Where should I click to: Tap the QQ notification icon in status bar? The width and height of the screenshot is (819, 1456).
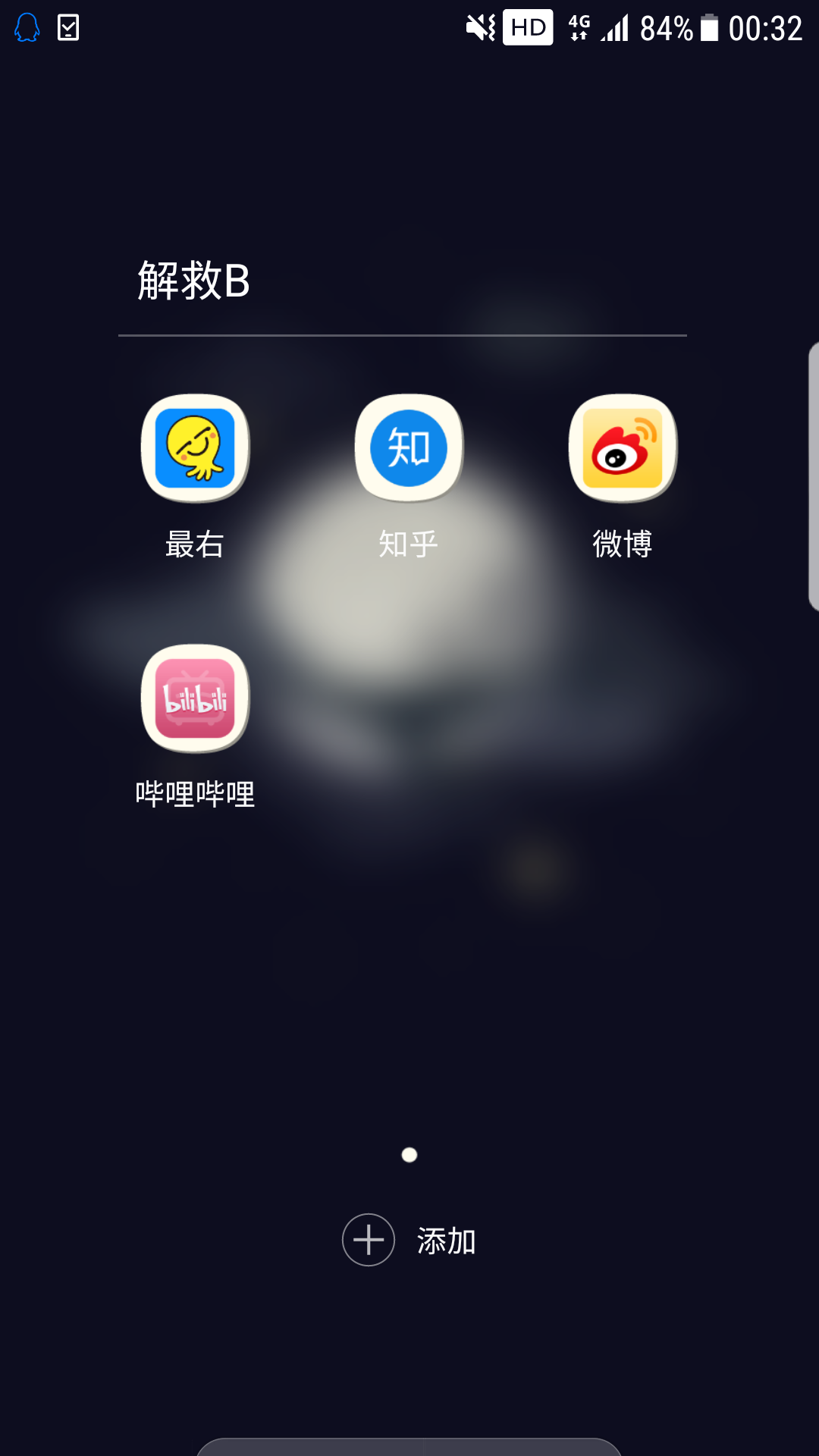click(25, 27)
